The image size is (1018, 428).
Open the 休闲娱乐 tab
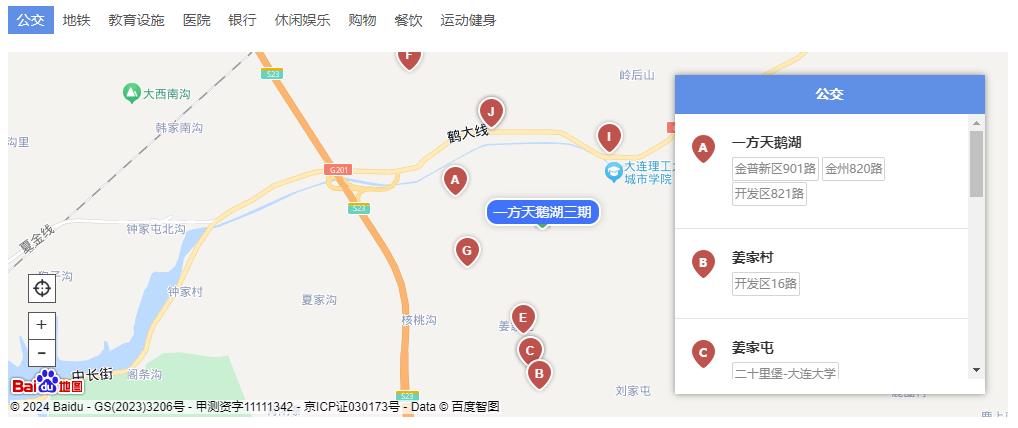(302, 20)
